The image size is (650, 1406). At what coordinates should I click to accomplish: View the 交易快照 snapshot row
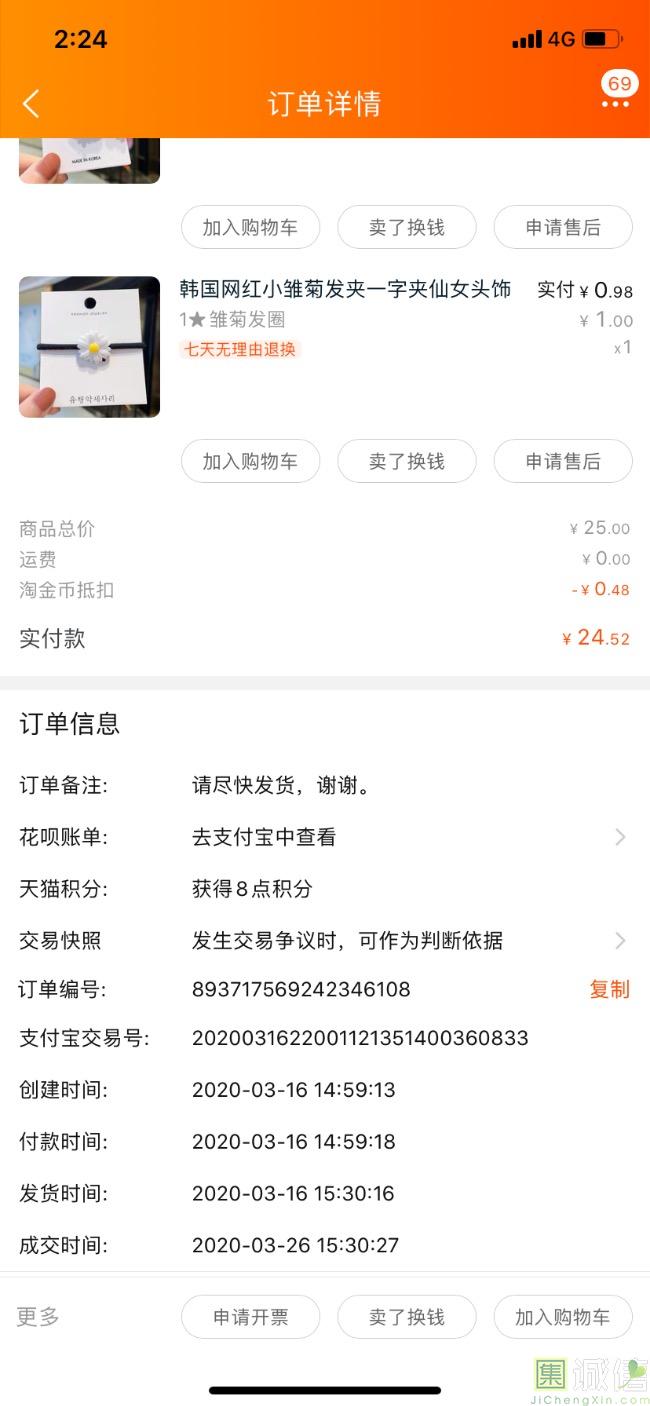(324, 940)
